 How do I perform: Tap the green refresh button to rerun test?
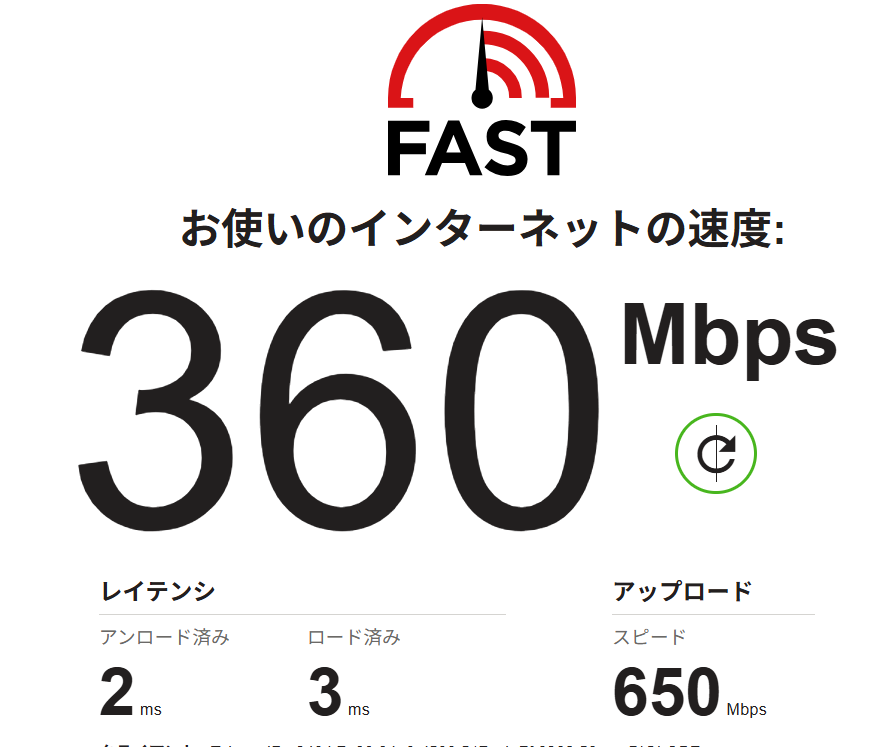click(x=716, y=454)
